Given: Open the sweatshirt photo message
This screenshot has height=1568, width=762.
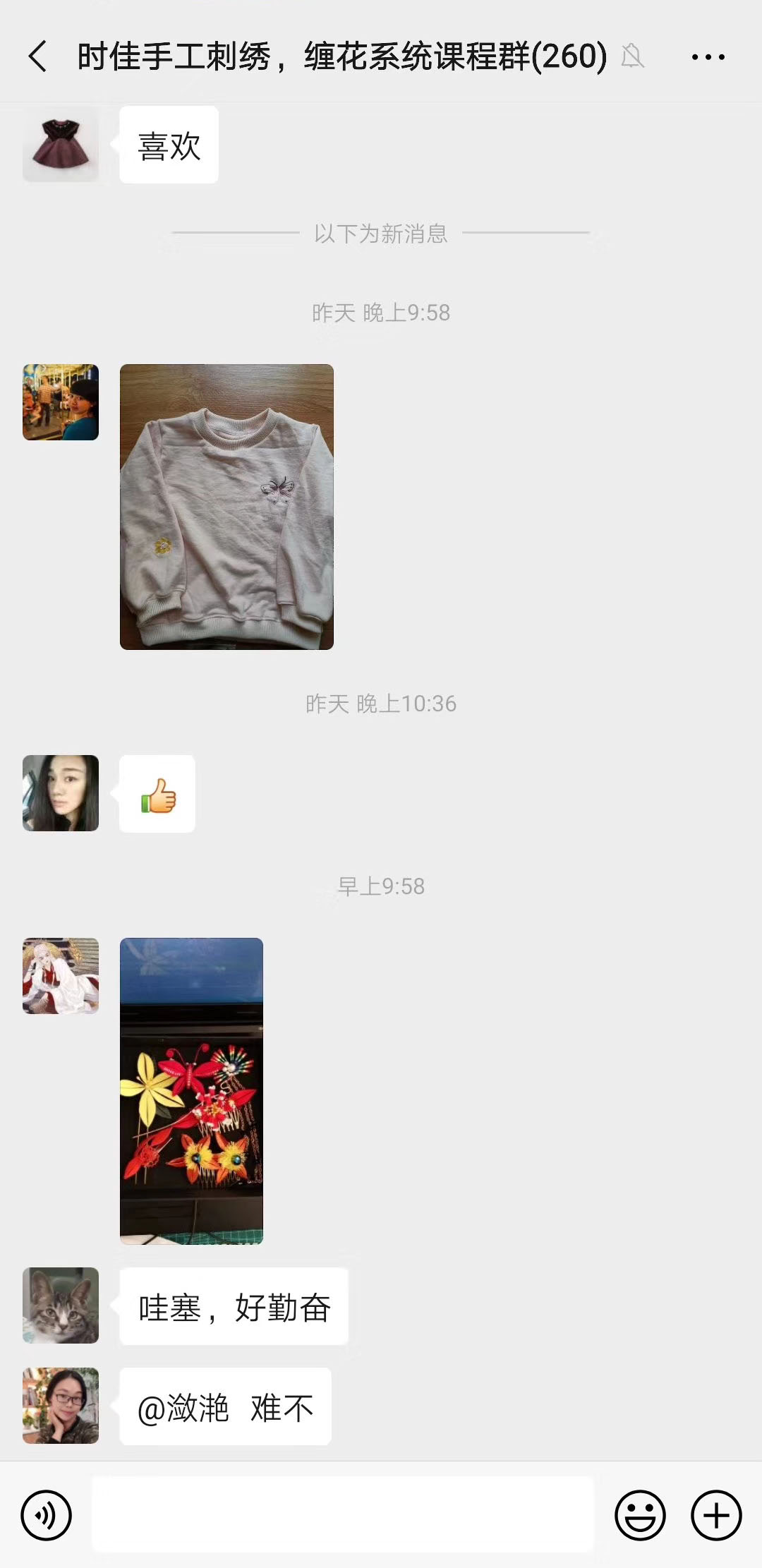Looking at the screenshot, I should pos(226,507).
